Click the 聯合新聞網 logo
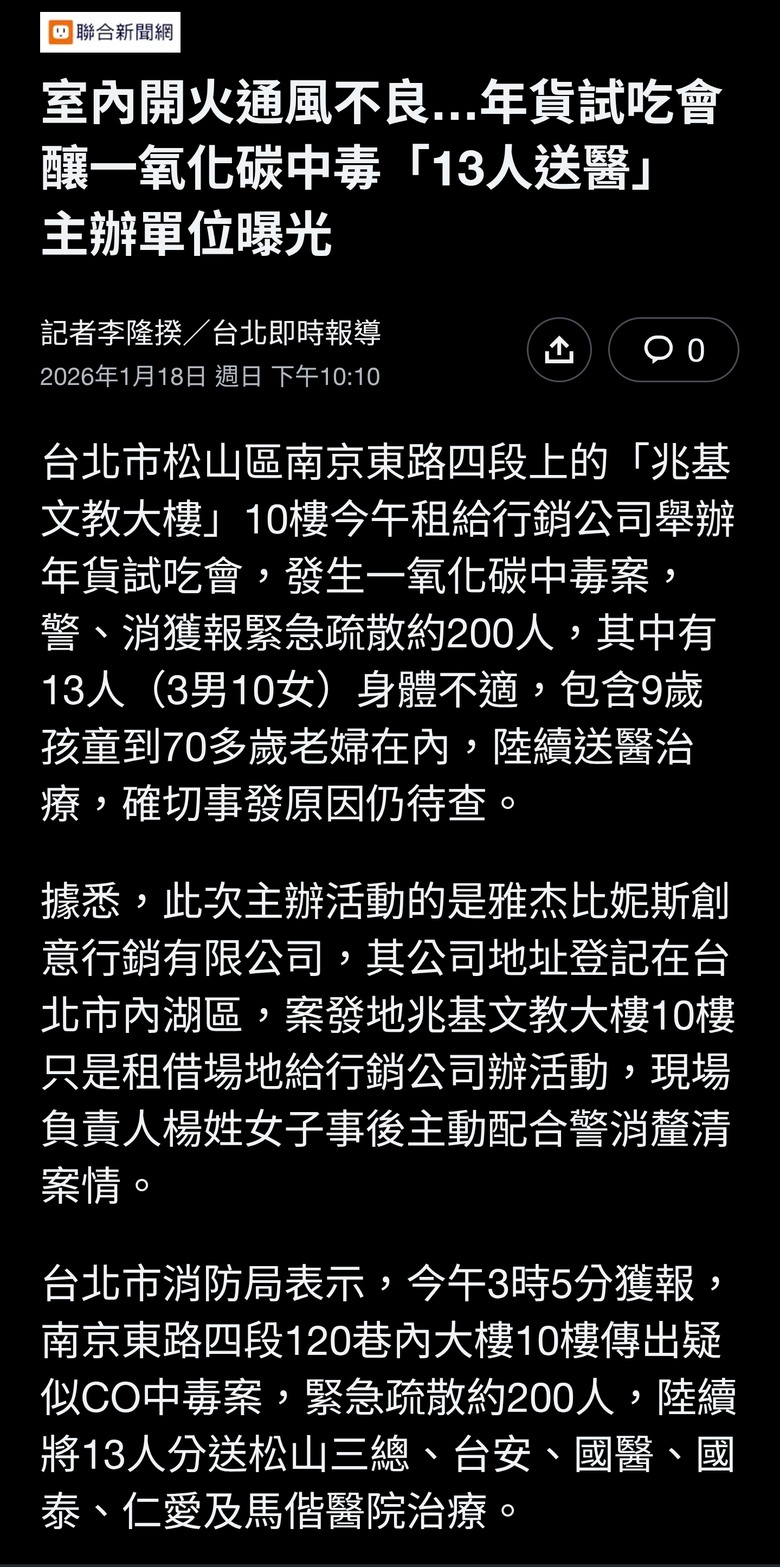The height and width of the screenshot is (1567, 780). point(110,31)
